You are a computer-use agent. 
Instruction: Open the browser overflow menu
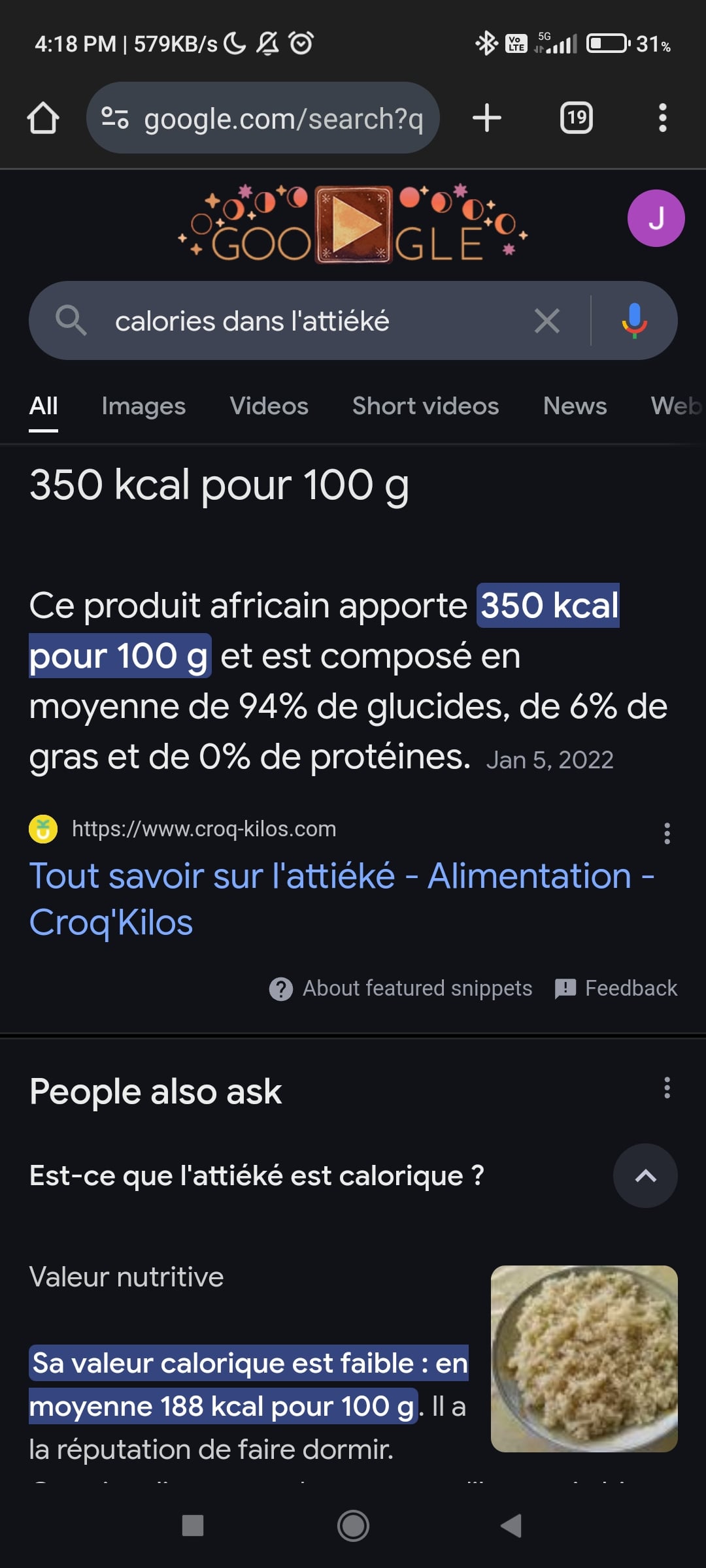662,118
